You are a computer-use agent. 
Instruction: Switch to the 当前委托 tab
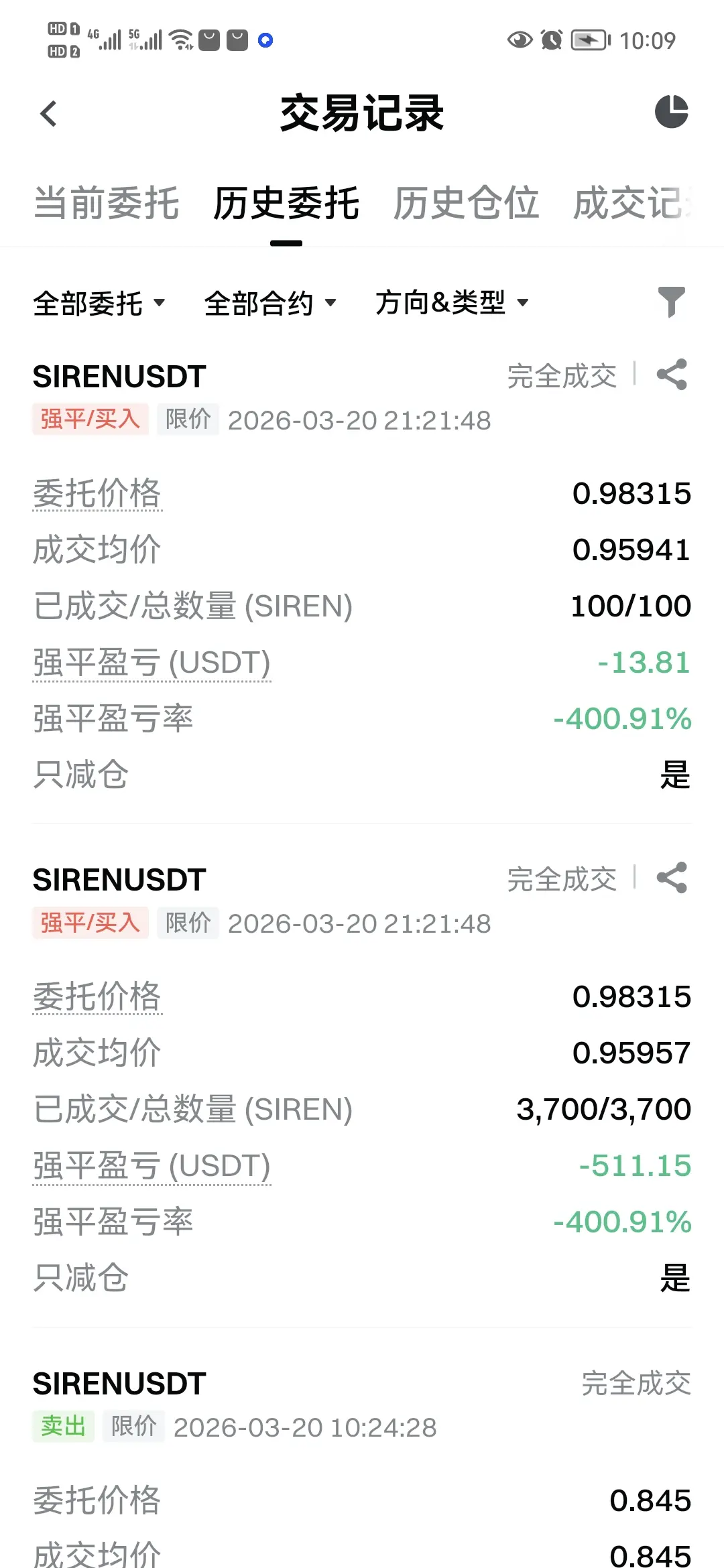pyautogui.click(x=107, y=203)
